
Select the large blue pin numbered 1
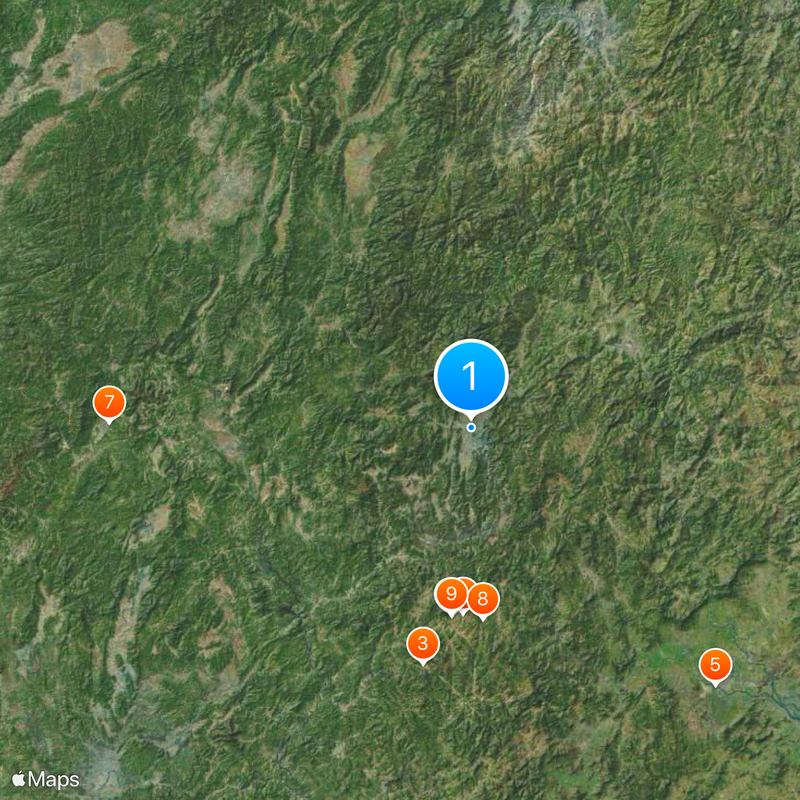(471, 377)
